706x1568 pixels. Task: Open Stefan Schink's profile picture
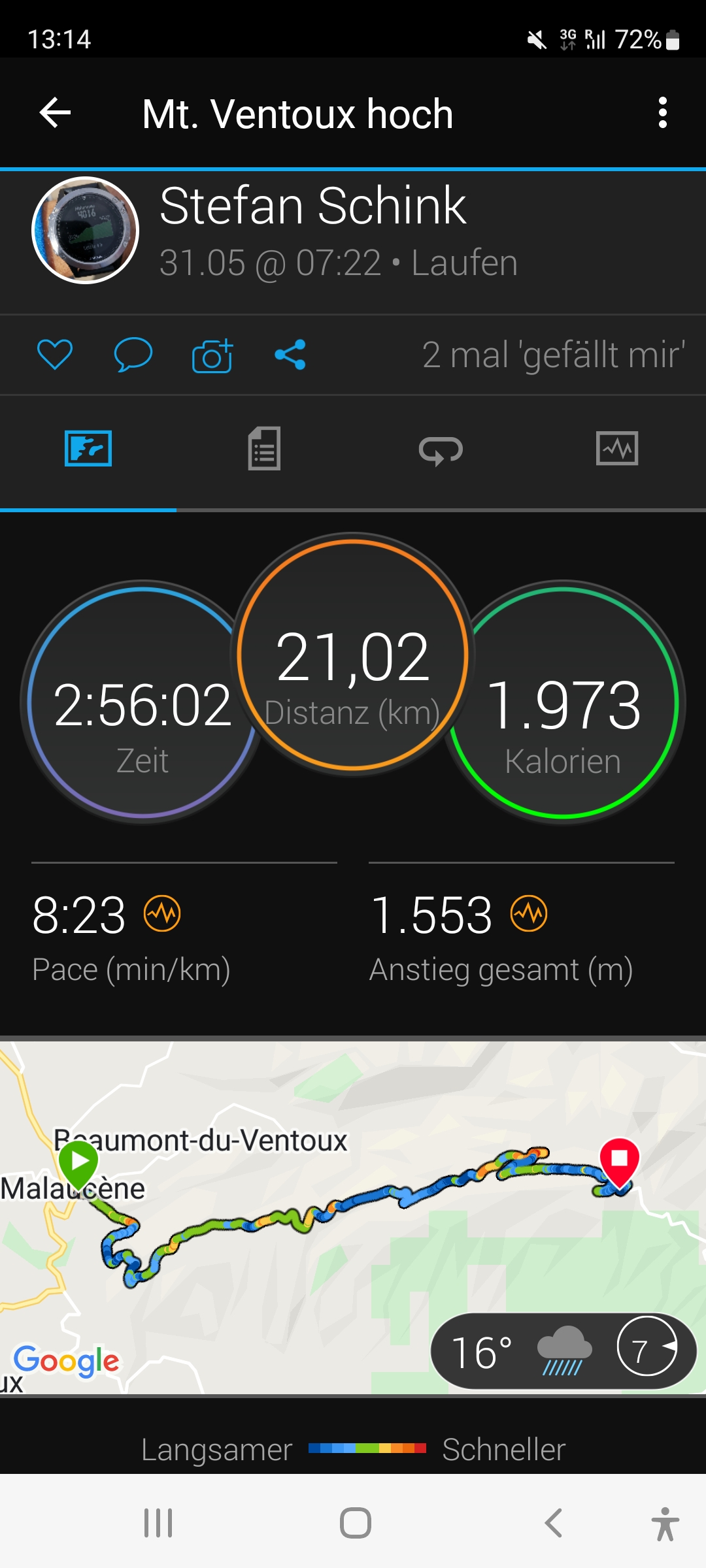point(85,231)
